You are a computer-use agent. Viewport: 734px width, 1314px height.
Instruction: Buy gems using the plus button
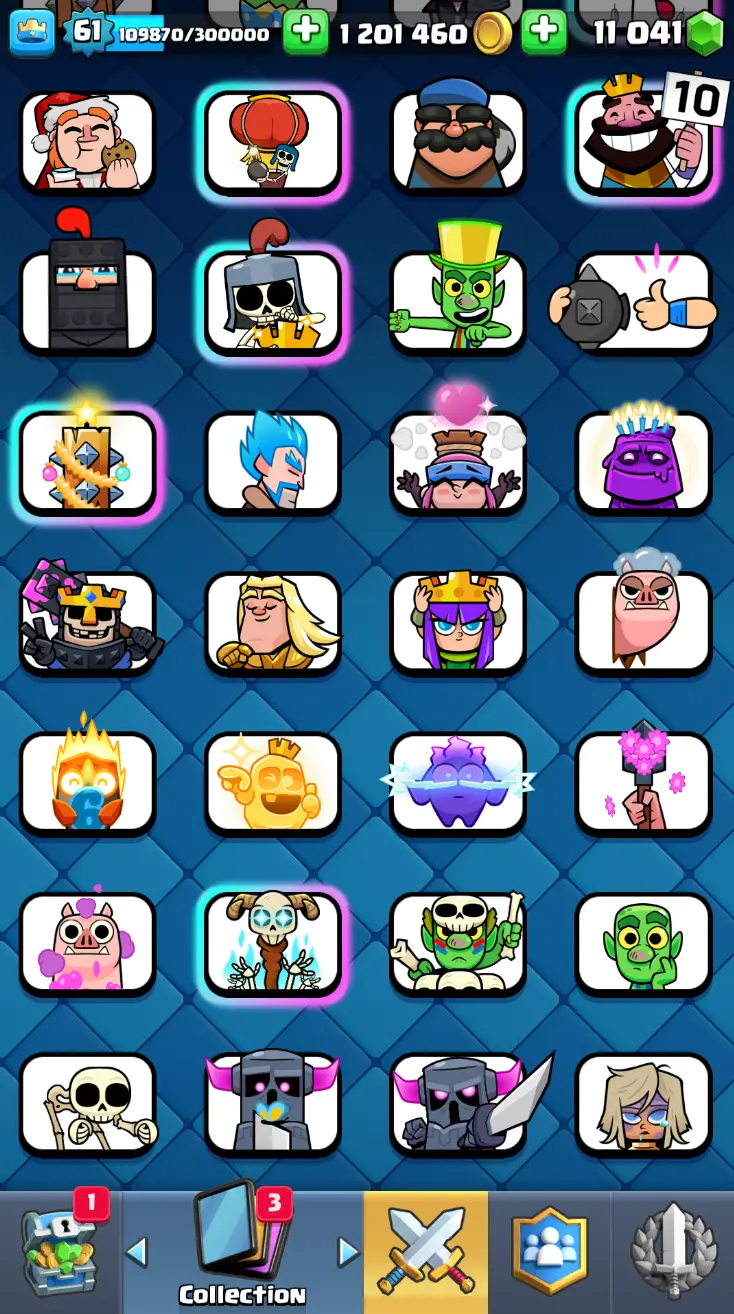545,33
